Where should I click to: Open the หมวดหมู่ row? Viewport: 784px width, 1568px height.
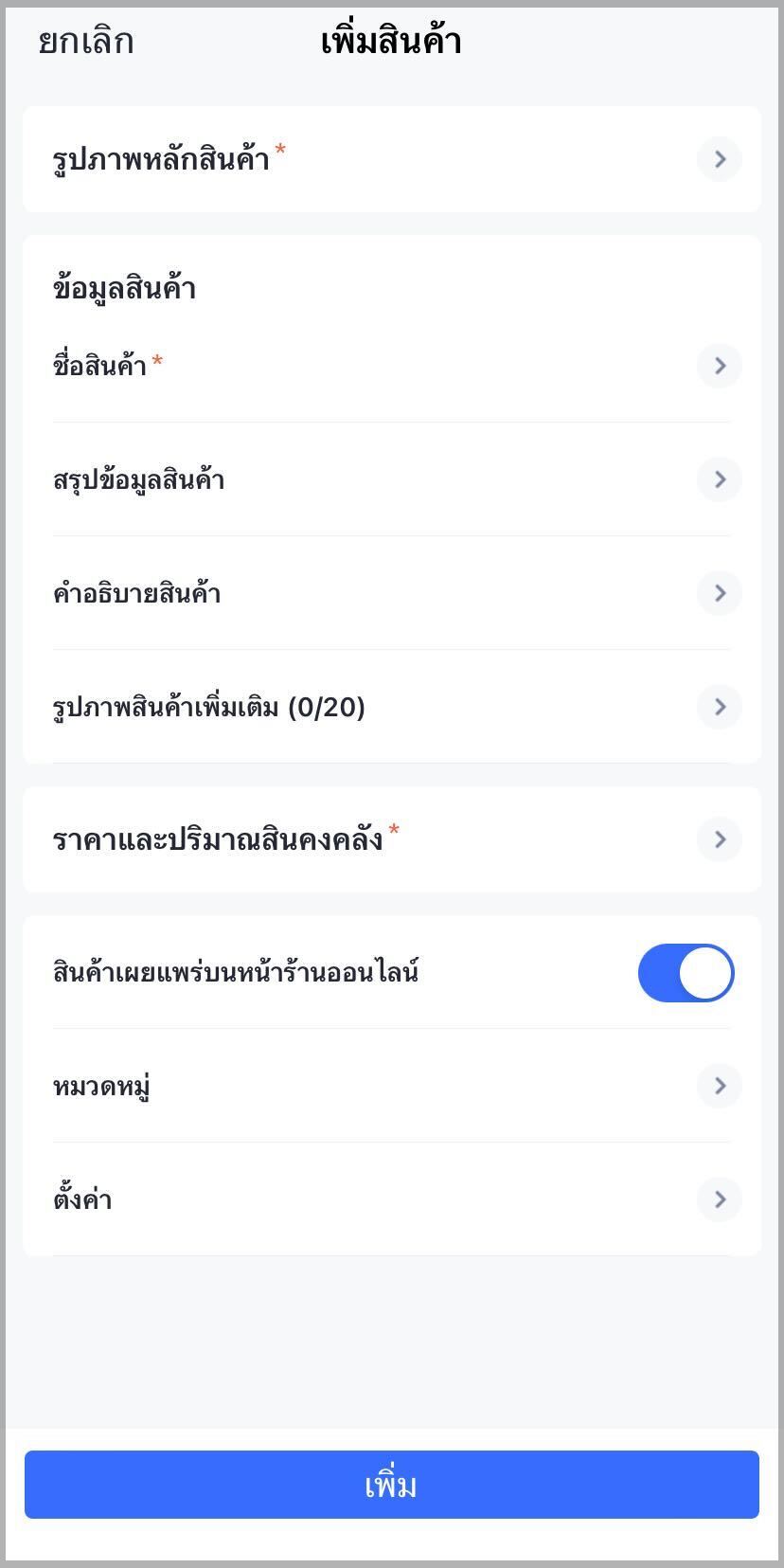point(392,1086)
